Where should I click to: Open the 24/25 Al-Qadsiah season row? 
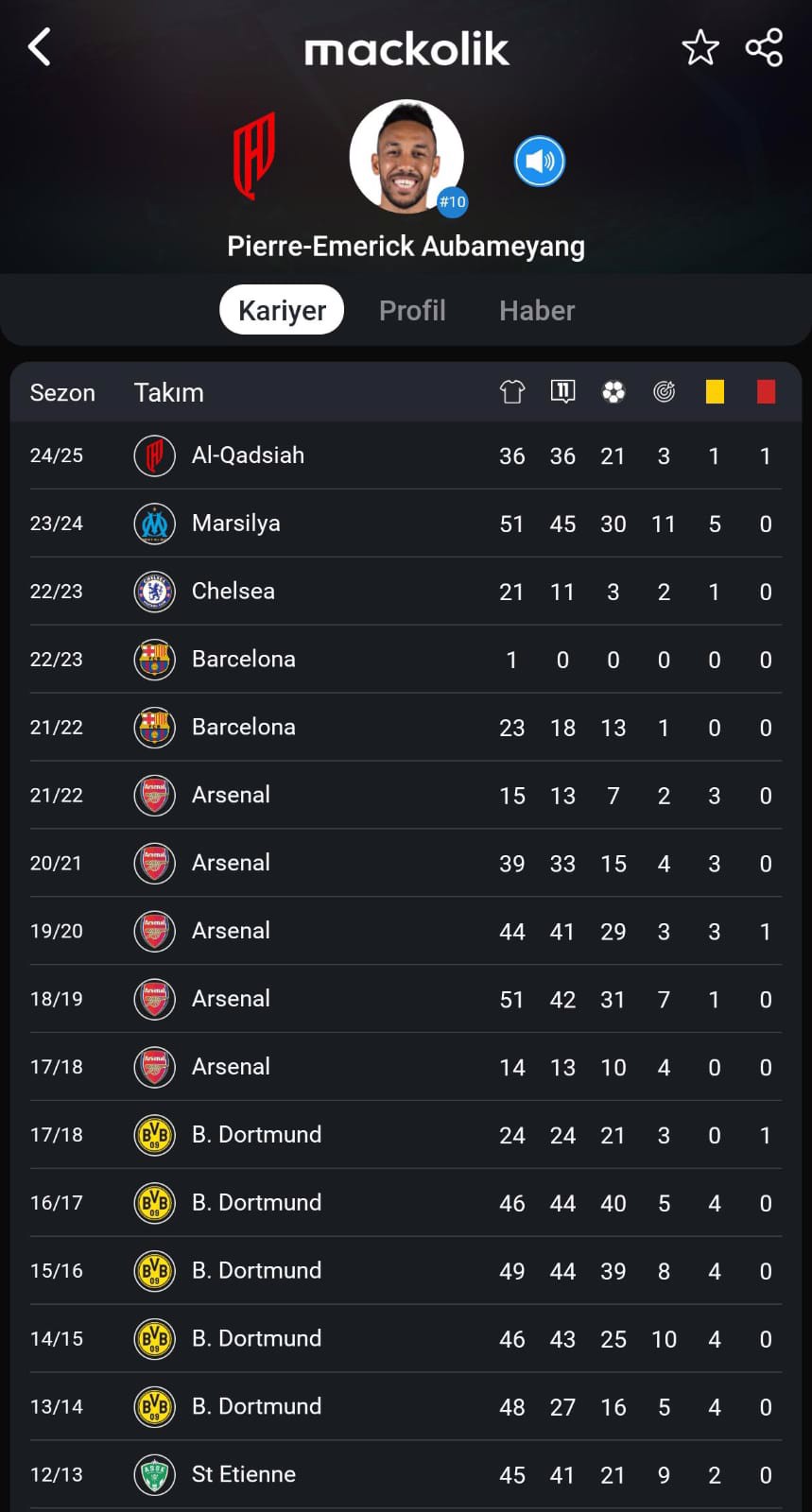pyautogui.click(x=406, y=455)
